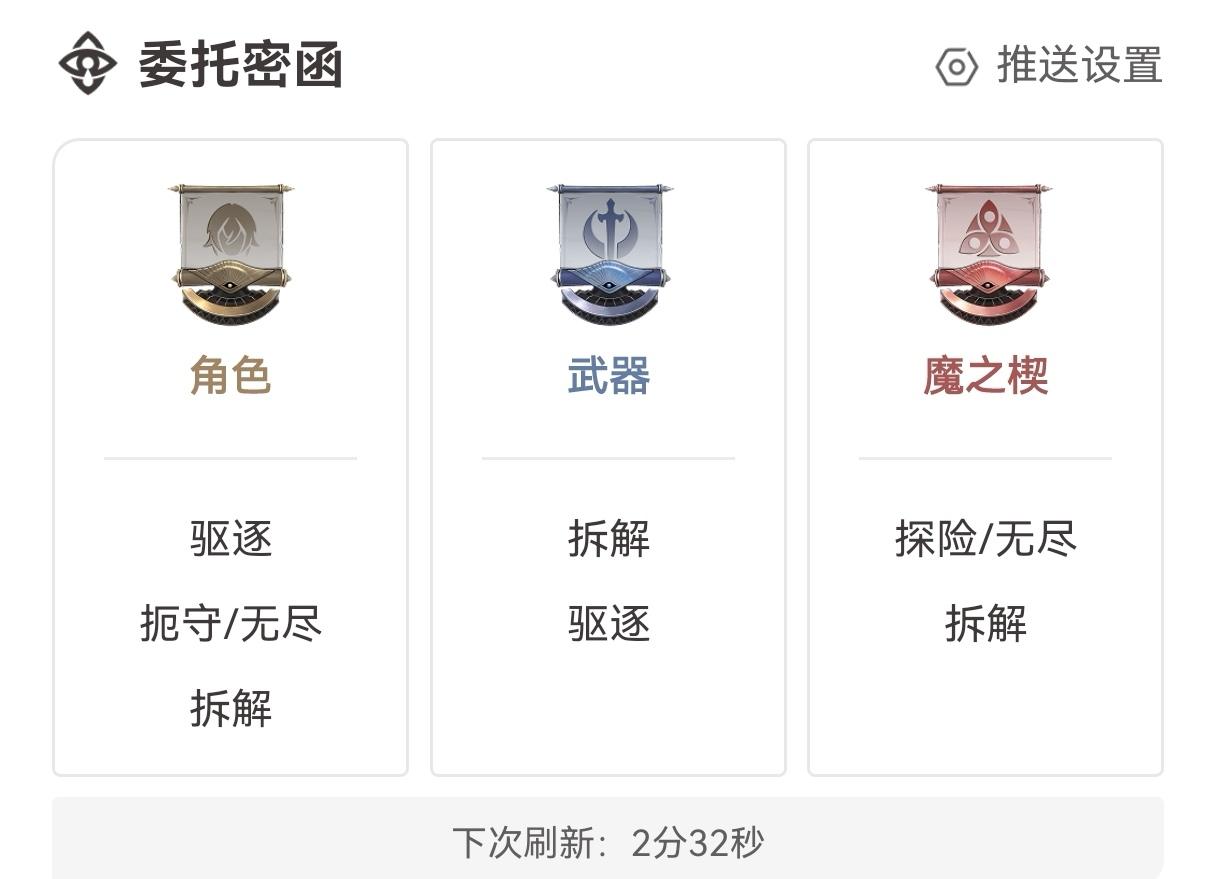Open 推送设置 push settings
The width and height of the screenshot is (1216, 879).
(x=1050, y=66)
